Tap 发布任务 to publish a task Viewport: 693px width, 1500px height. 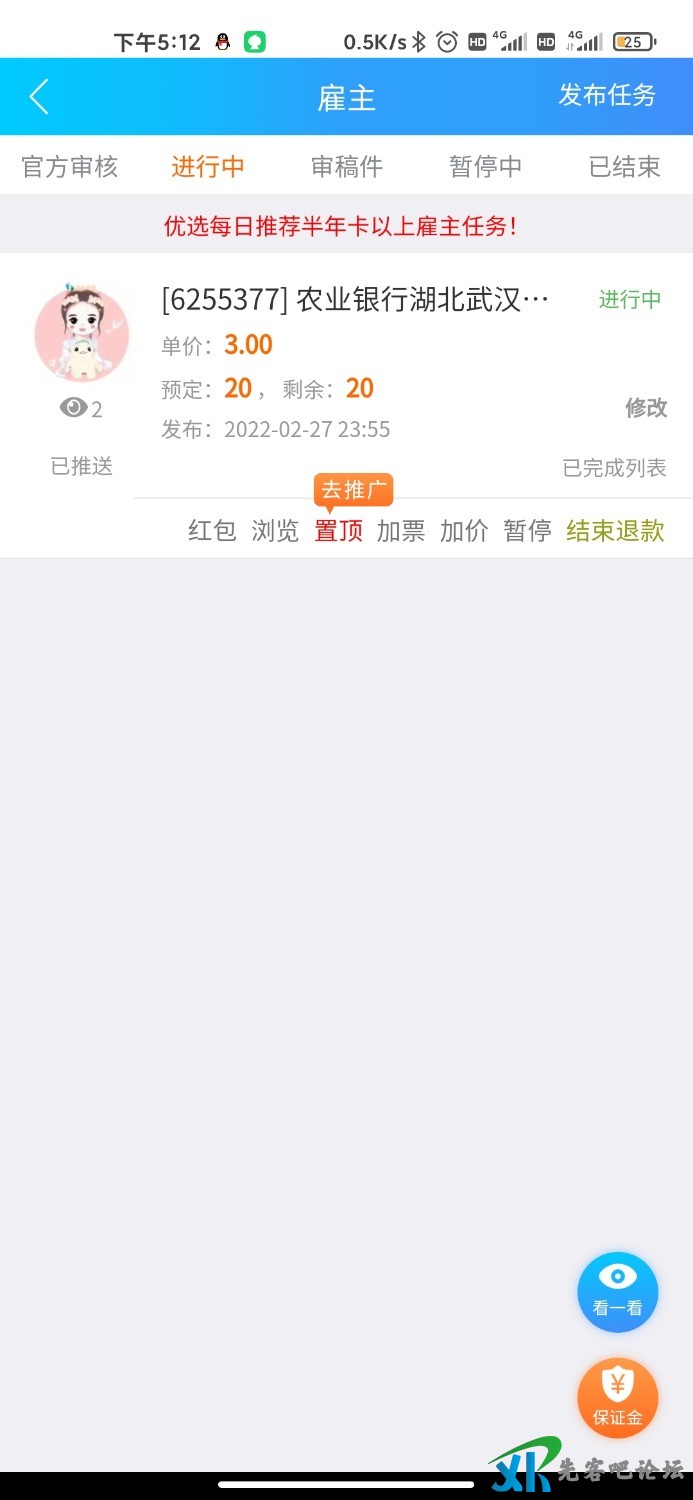pyautogui.click(x=606, y=95)
